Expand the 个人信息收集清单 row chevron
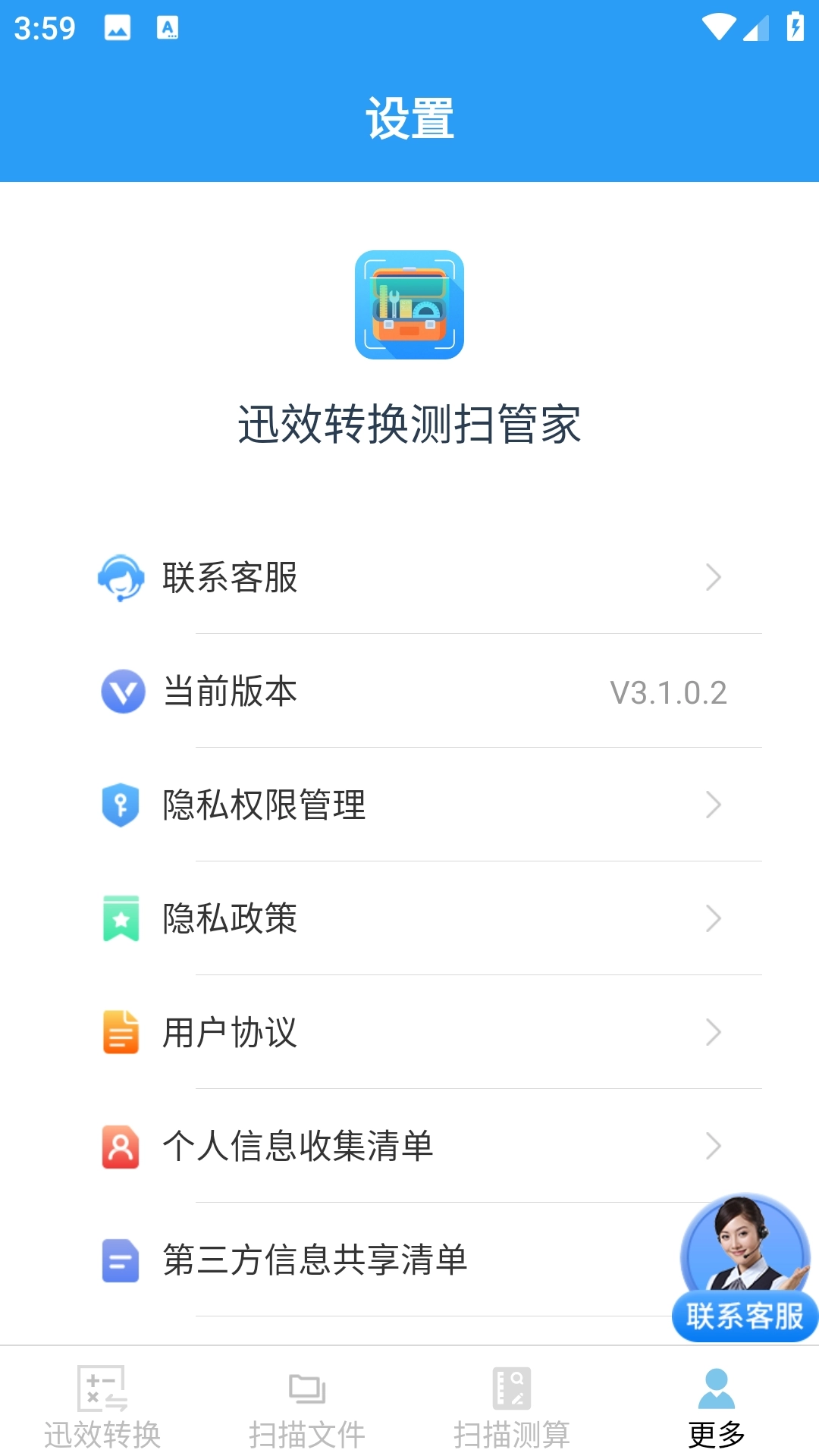This screenshot has height=1456, width=819. coord(714,1147)
